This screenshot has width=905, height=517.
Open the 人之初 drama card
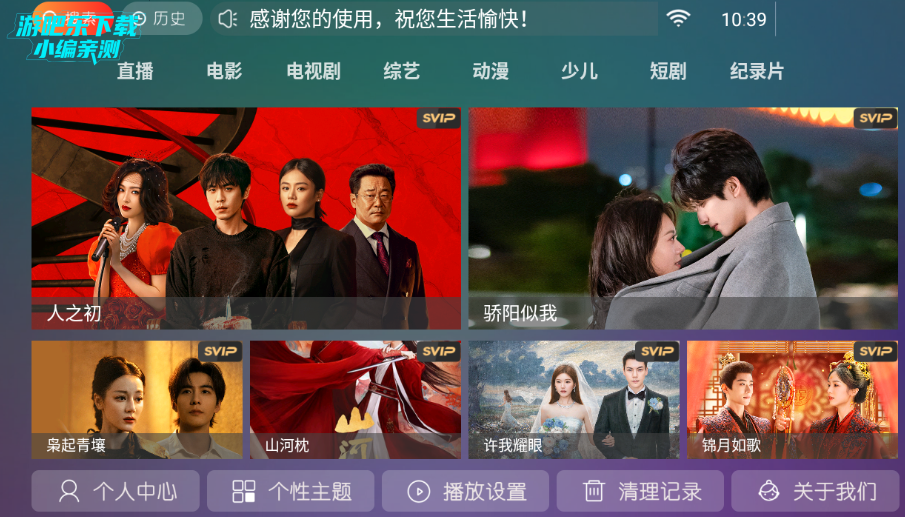(246, 218)
